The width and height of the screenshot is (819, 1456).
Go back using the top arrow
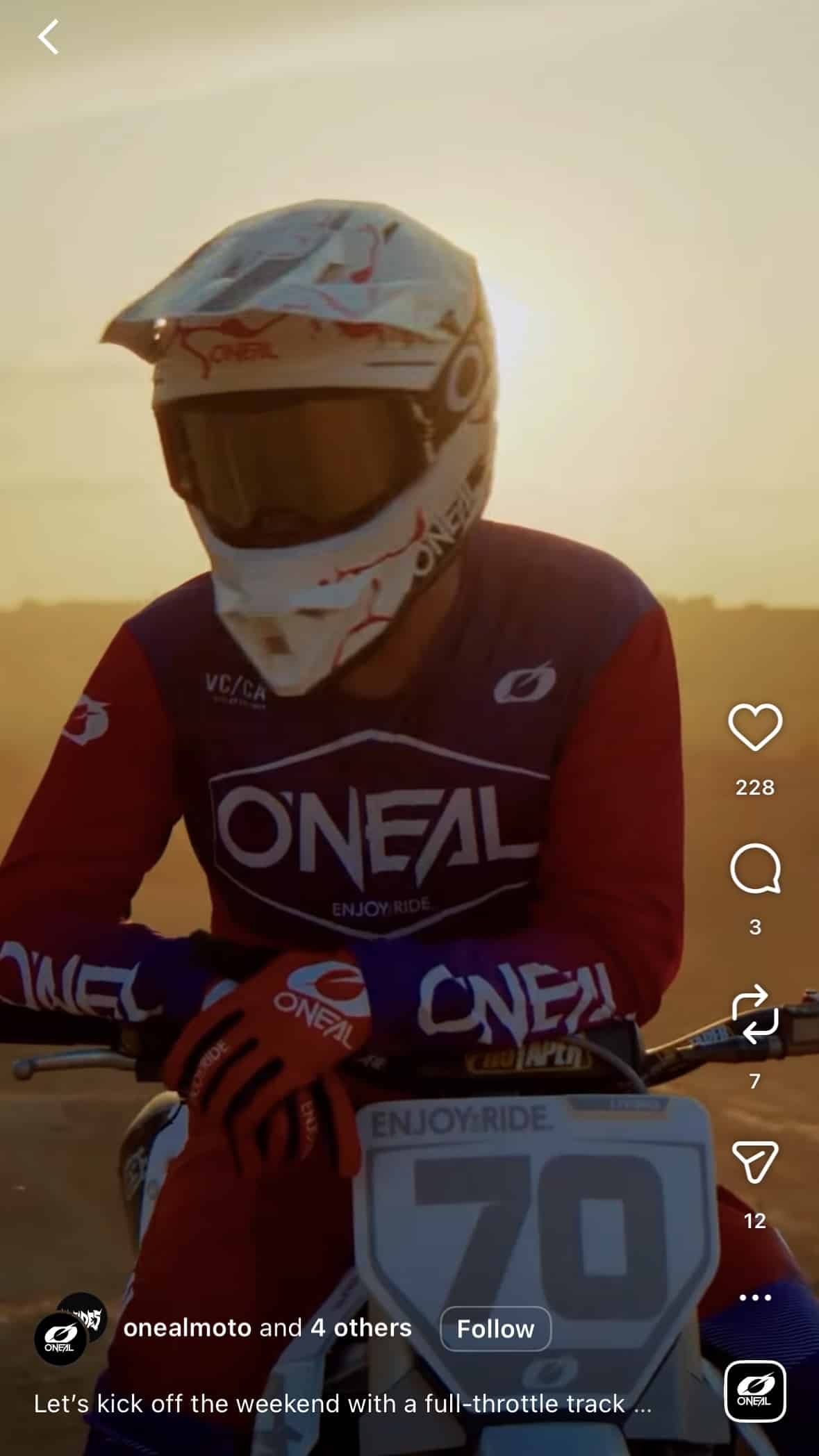click(x=49, y=38)
